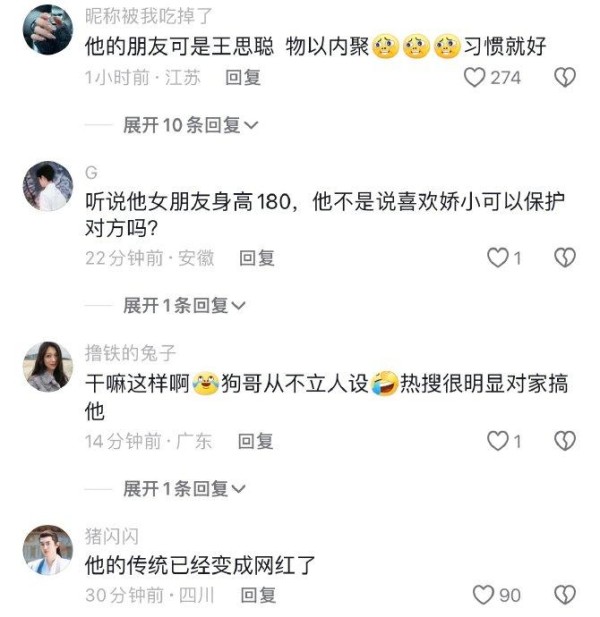The image size is (600, 617).
Task: Open 猪闪闪's profile avatar
Action: click(x=48, y=549)
